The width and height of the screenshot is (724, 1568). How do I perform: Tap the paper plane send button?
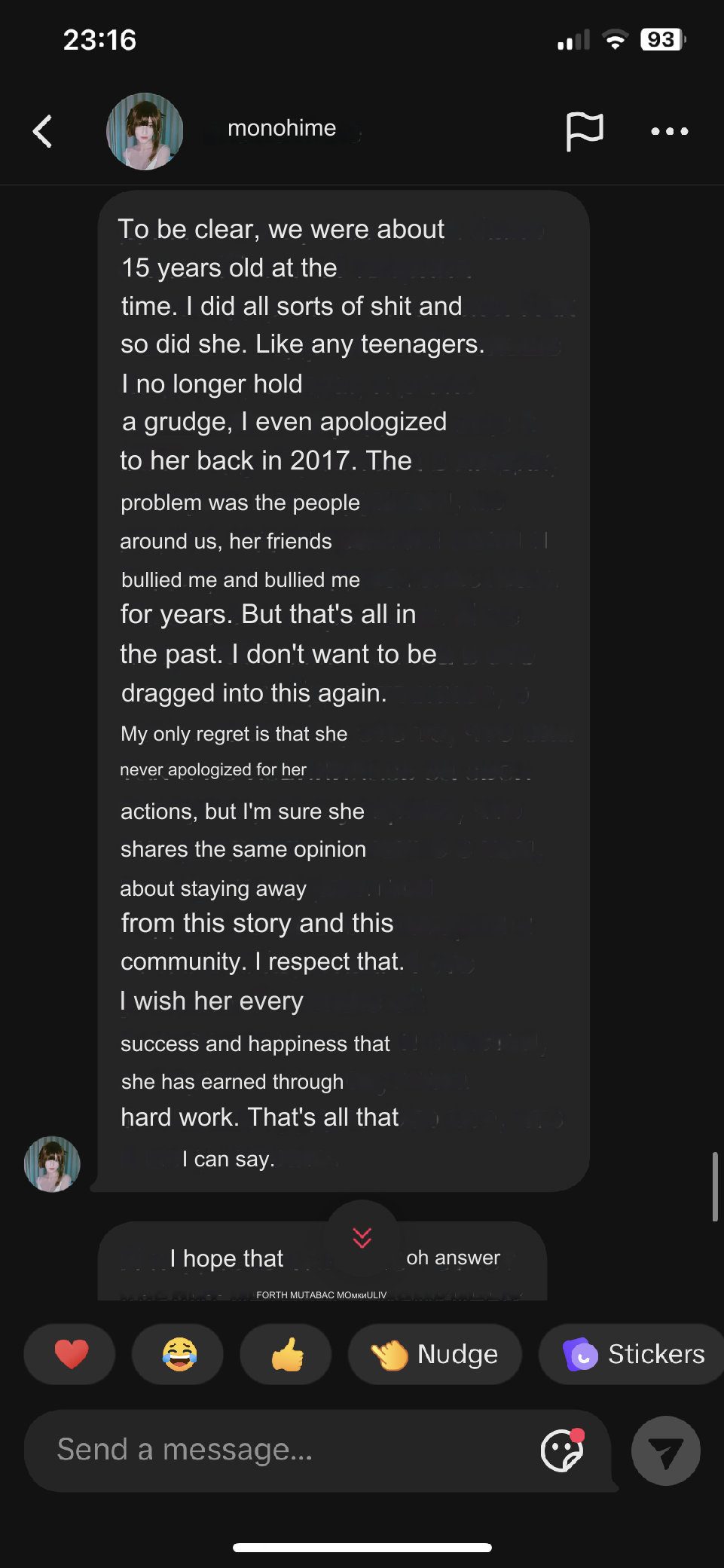(x=666, y=1451)
